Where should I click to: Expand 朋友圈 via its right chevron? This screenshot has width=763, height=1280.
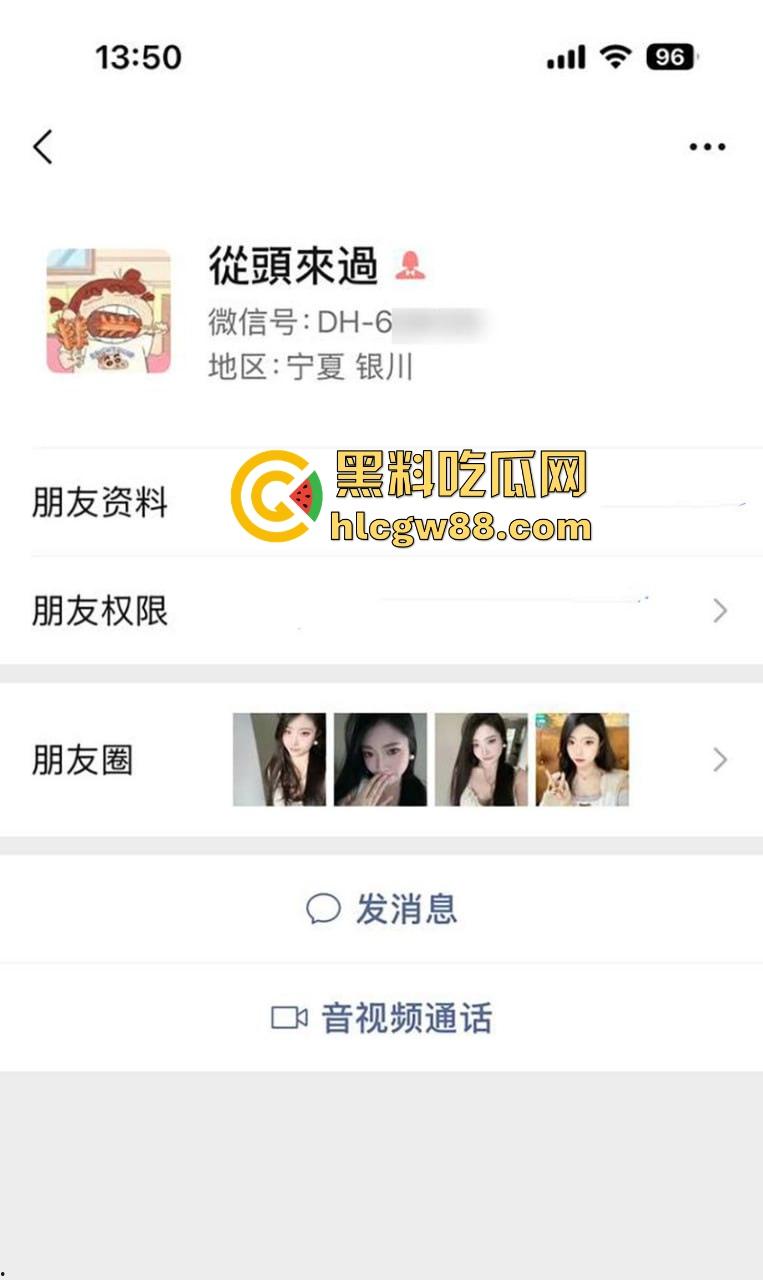[719, 760]
